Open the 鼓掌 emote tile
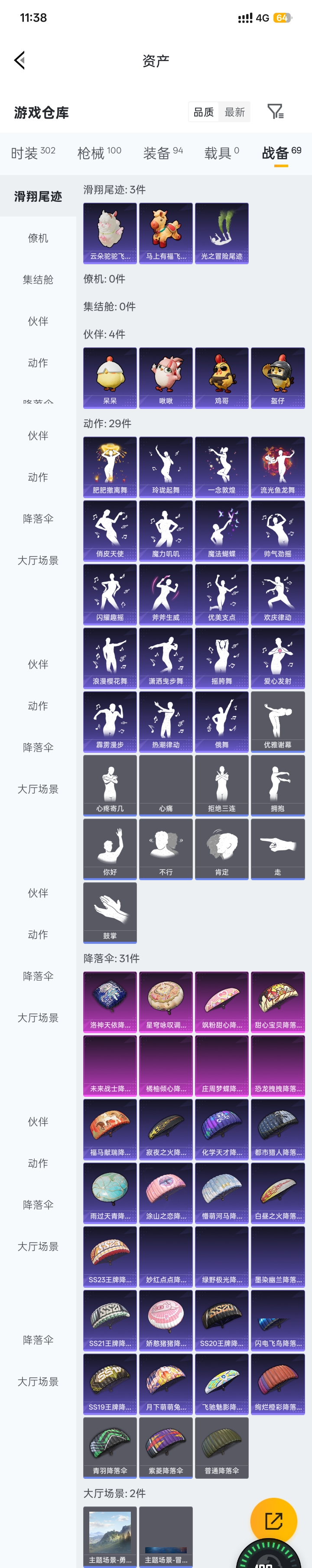The height and width of the screenshot is (1568, 312). pos(110,913)
